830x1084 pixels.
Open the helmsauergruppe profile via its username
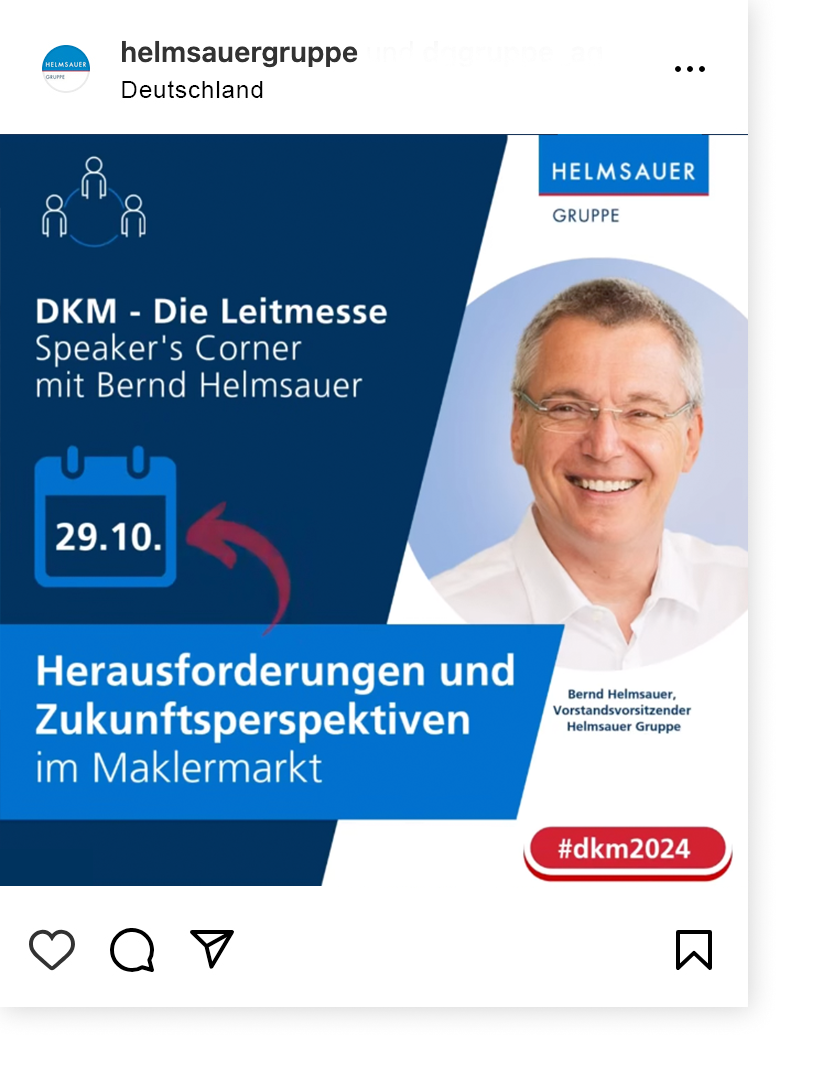pos(238,53)
